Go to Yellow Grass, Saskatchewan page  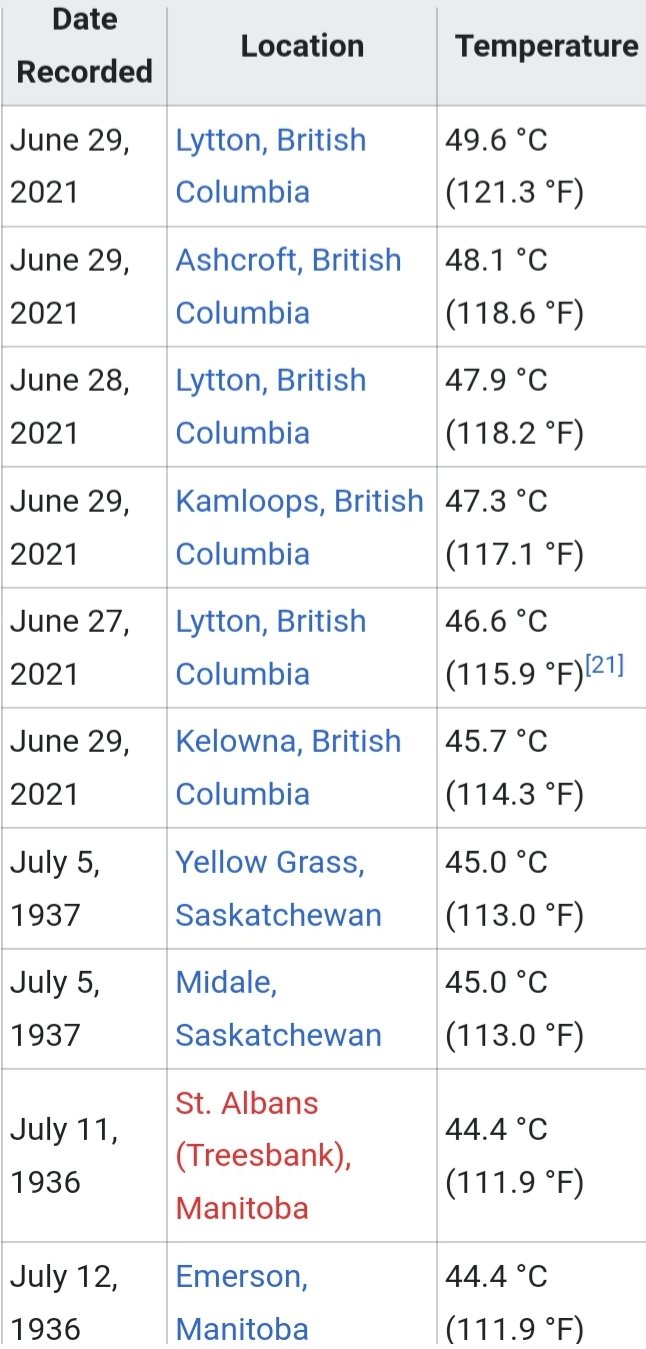(279, 888)
